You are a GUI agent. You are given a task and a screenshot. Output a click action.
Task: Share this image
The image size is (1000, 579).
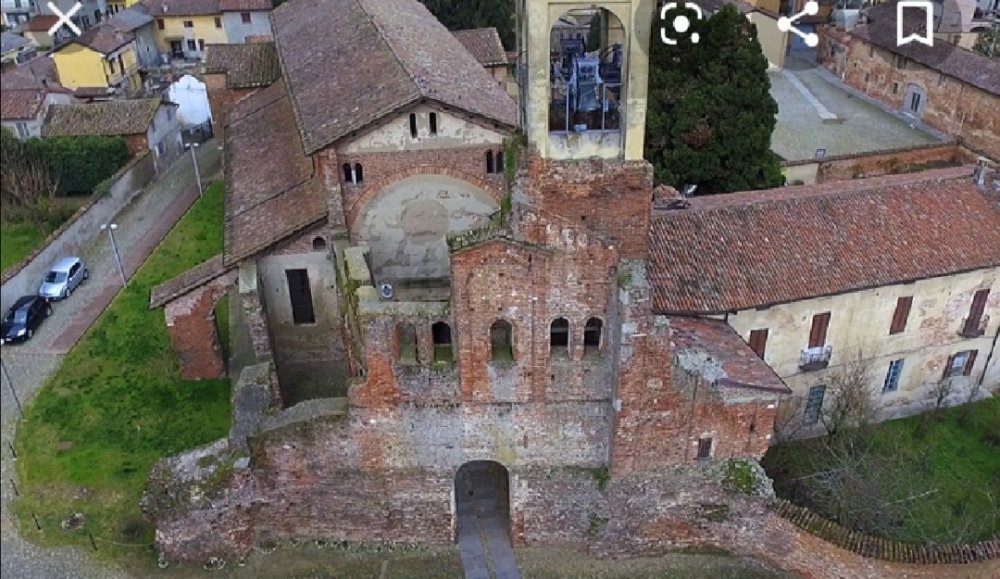point(797,23)
